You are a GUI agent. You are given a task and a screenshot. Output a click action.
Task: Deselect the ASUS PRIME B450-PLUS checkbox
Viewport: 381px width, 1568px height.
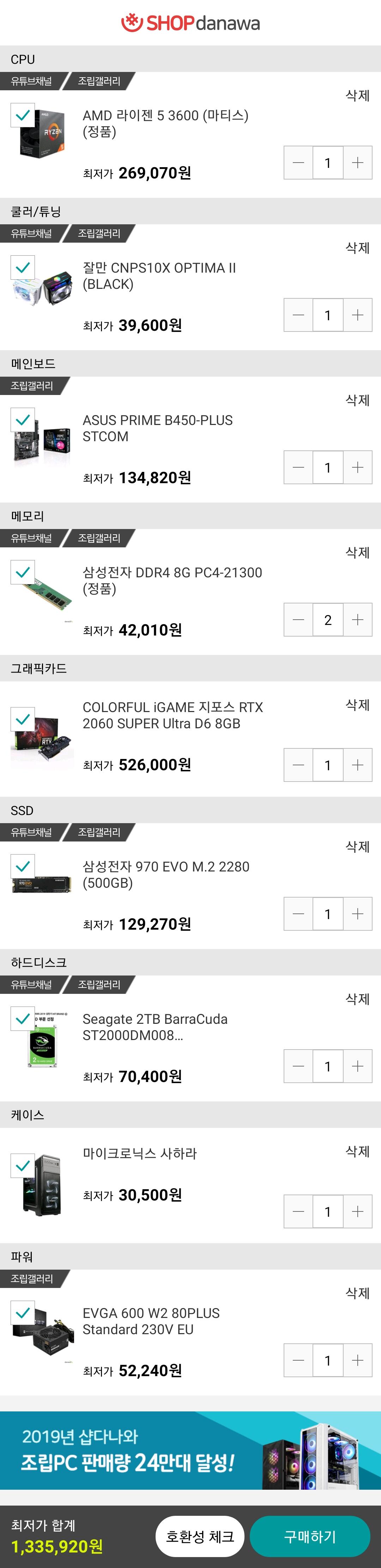23,419
